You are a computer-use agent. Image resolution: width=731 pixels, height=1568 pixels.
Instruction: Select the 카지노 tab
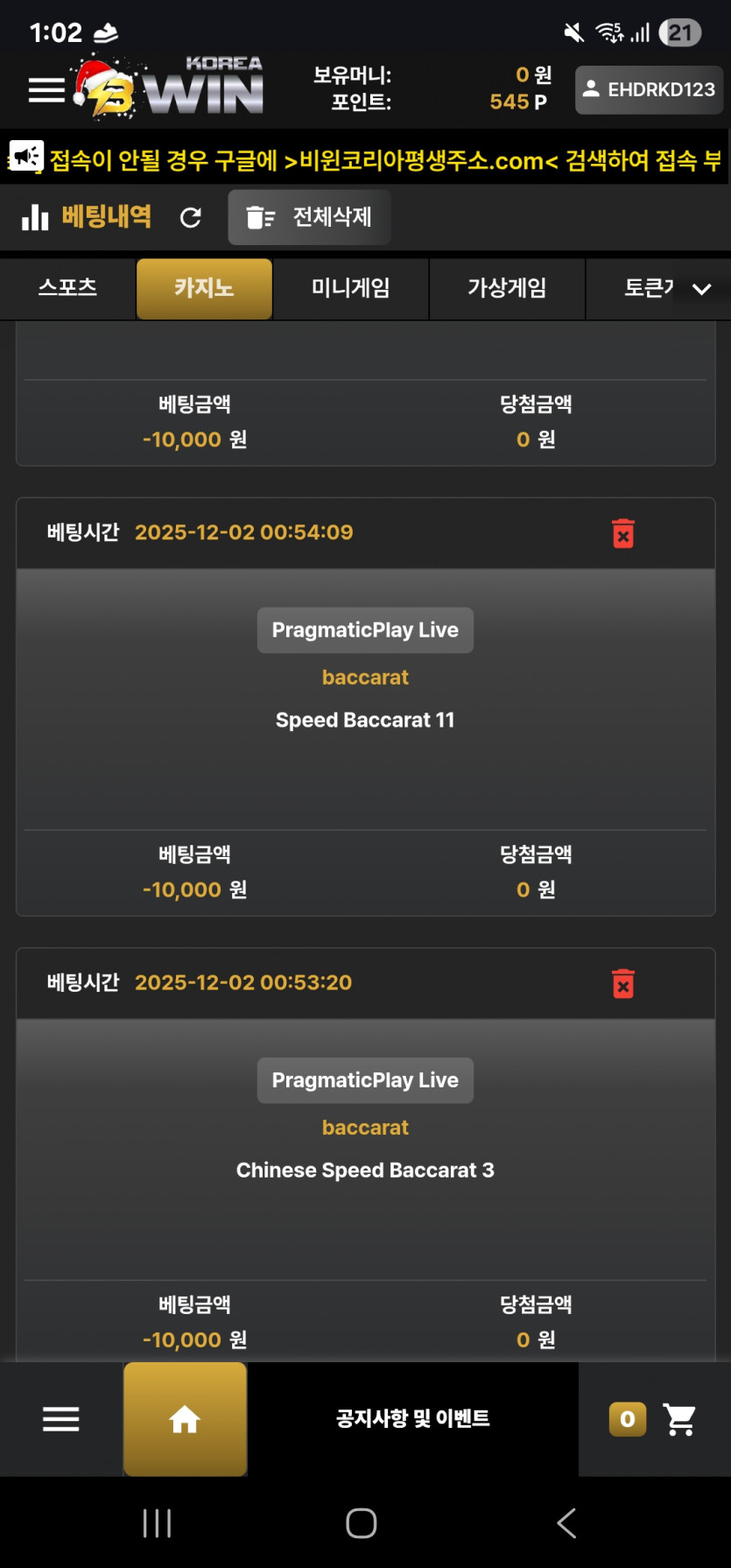click(204, 288)
